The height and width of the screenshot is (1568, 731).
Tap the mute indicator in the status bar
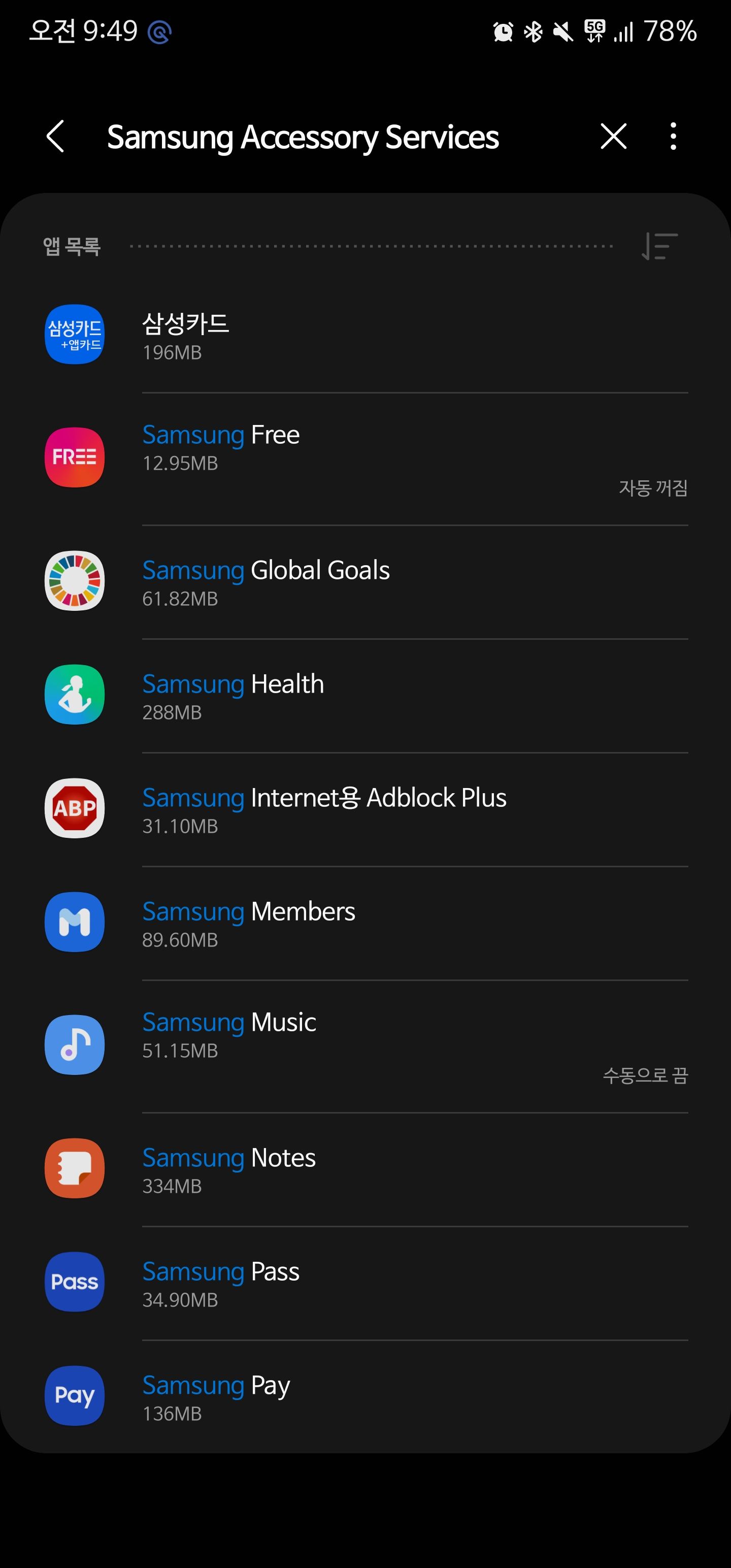[562, 32]
